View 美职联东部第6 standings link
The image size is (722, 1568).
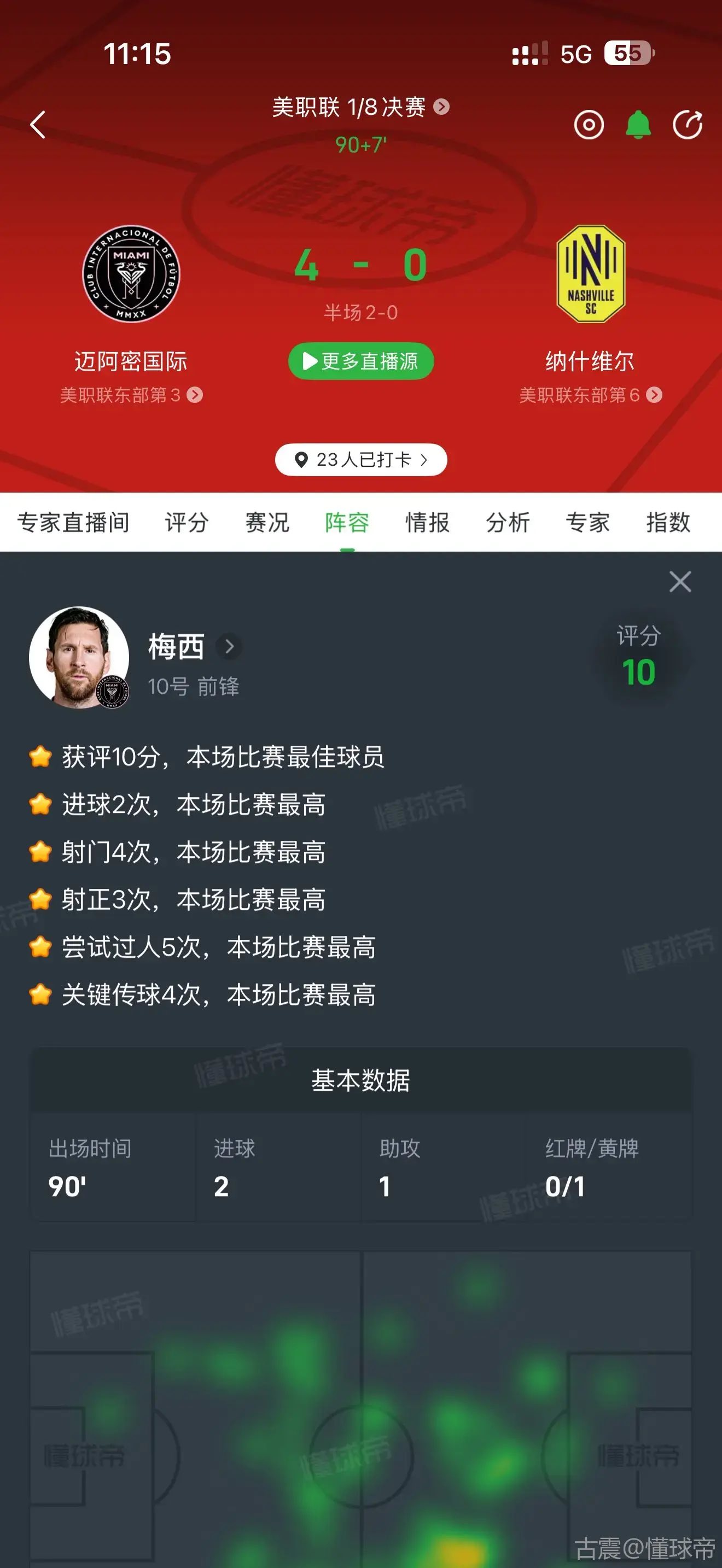coord(590,395)
